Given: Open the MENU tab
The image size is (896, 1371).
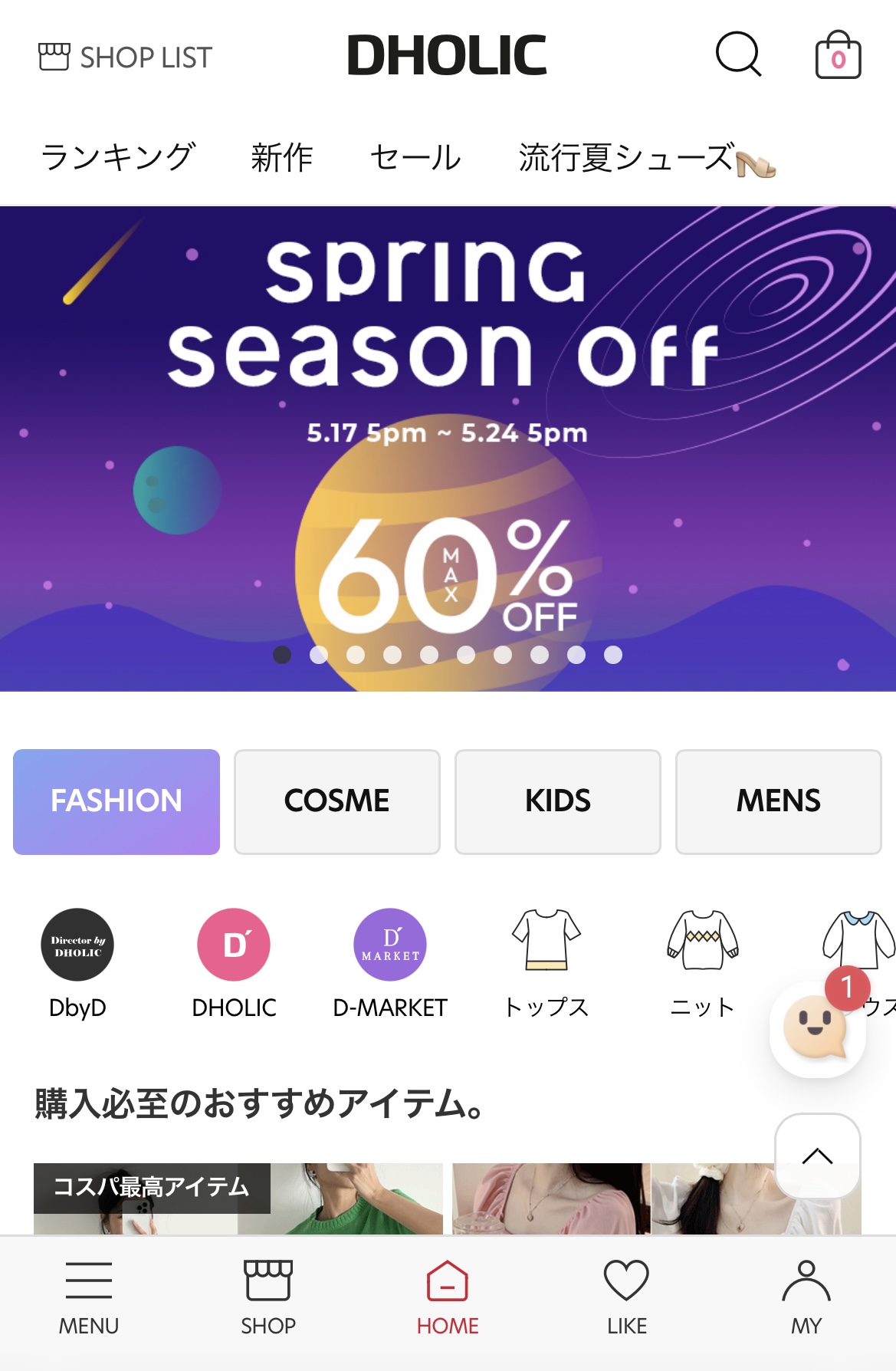Looking at the screenshot, I should (89, 1297).
